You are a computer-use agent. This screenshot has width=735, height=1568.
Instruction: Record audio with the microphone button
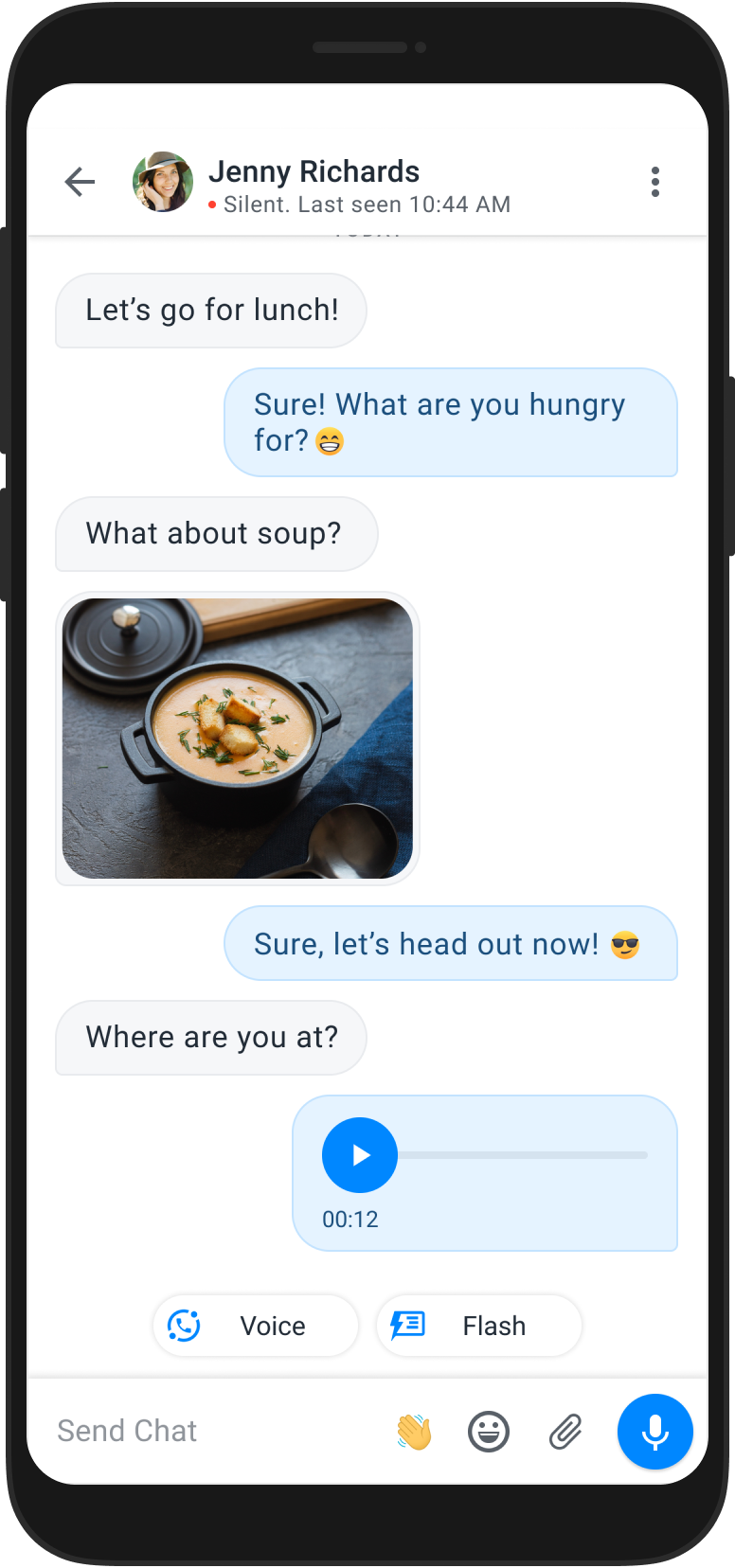tap(655, 1432)
